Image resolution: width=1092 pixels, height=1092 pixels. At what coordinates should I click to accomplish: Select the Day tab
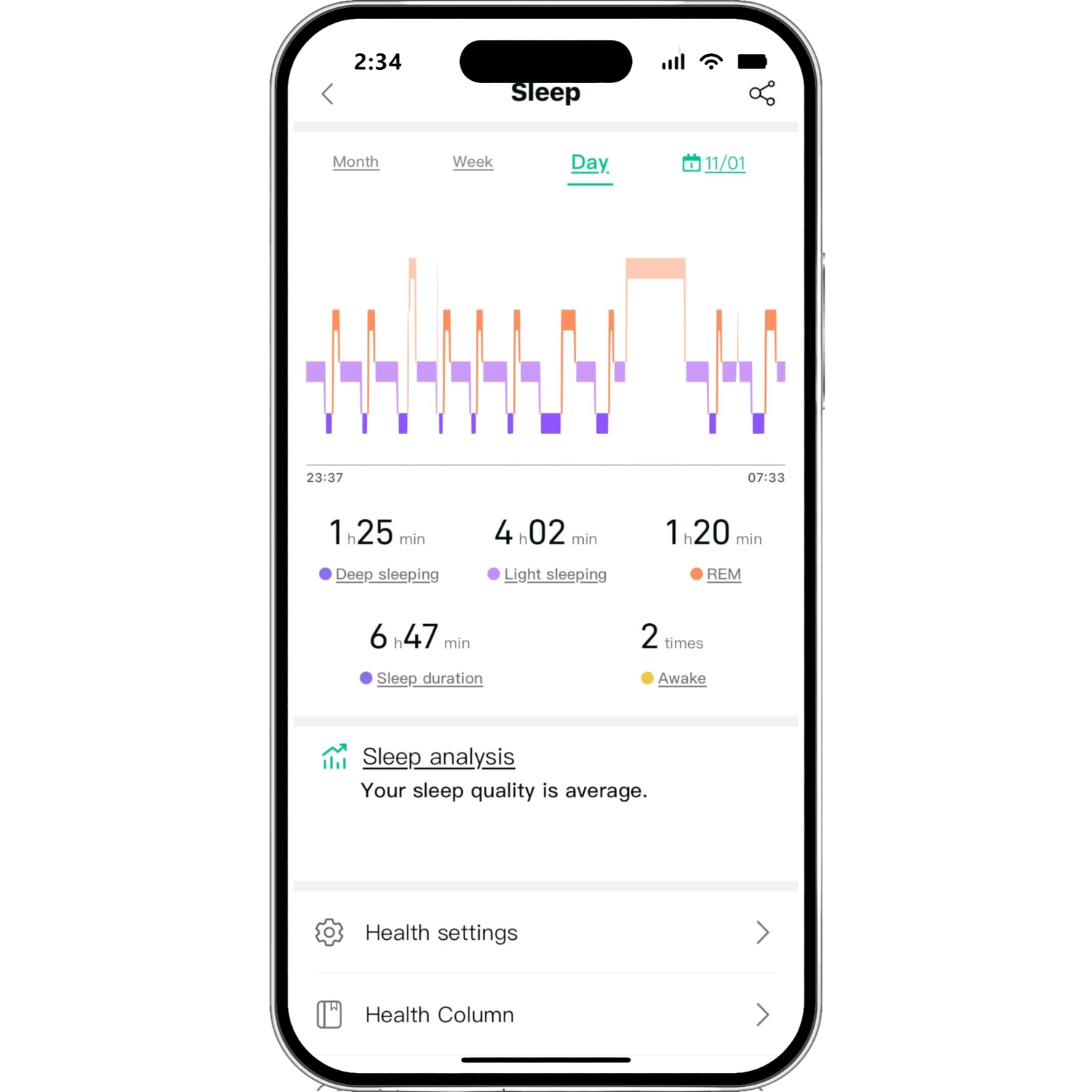[x=590, y=162]
